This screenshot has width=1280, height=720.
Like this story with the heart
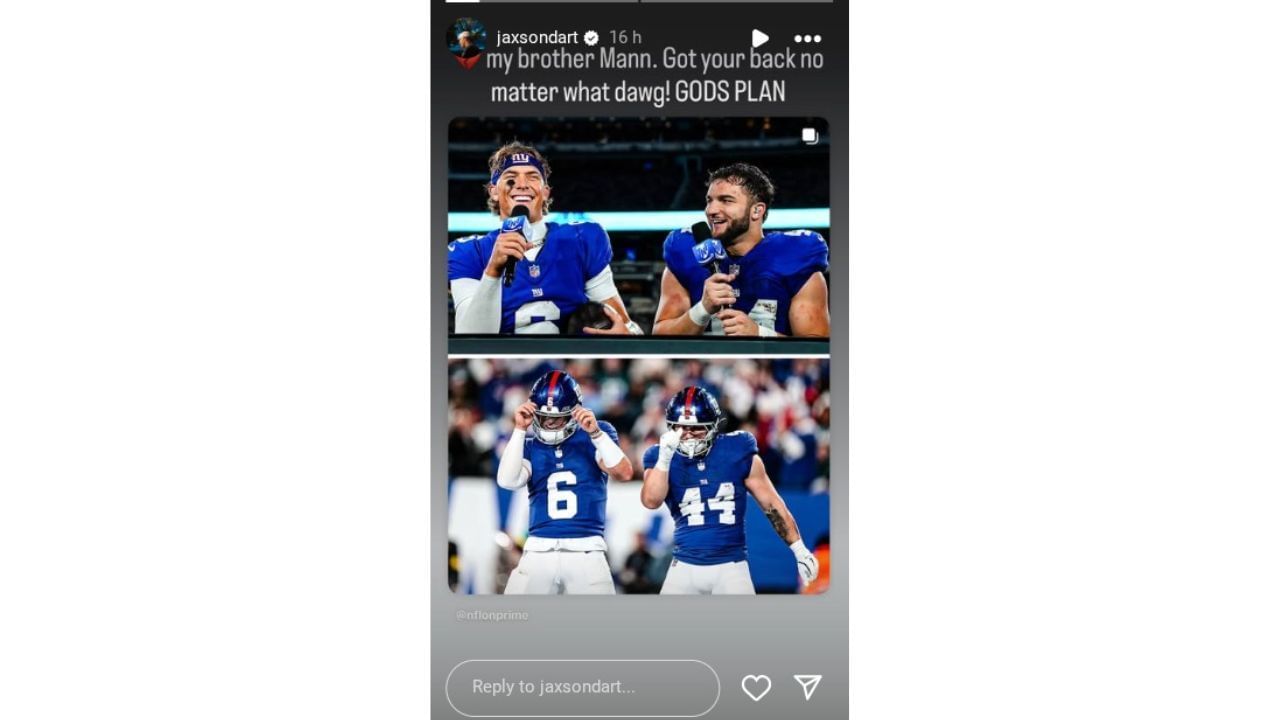tap(756, 687)
